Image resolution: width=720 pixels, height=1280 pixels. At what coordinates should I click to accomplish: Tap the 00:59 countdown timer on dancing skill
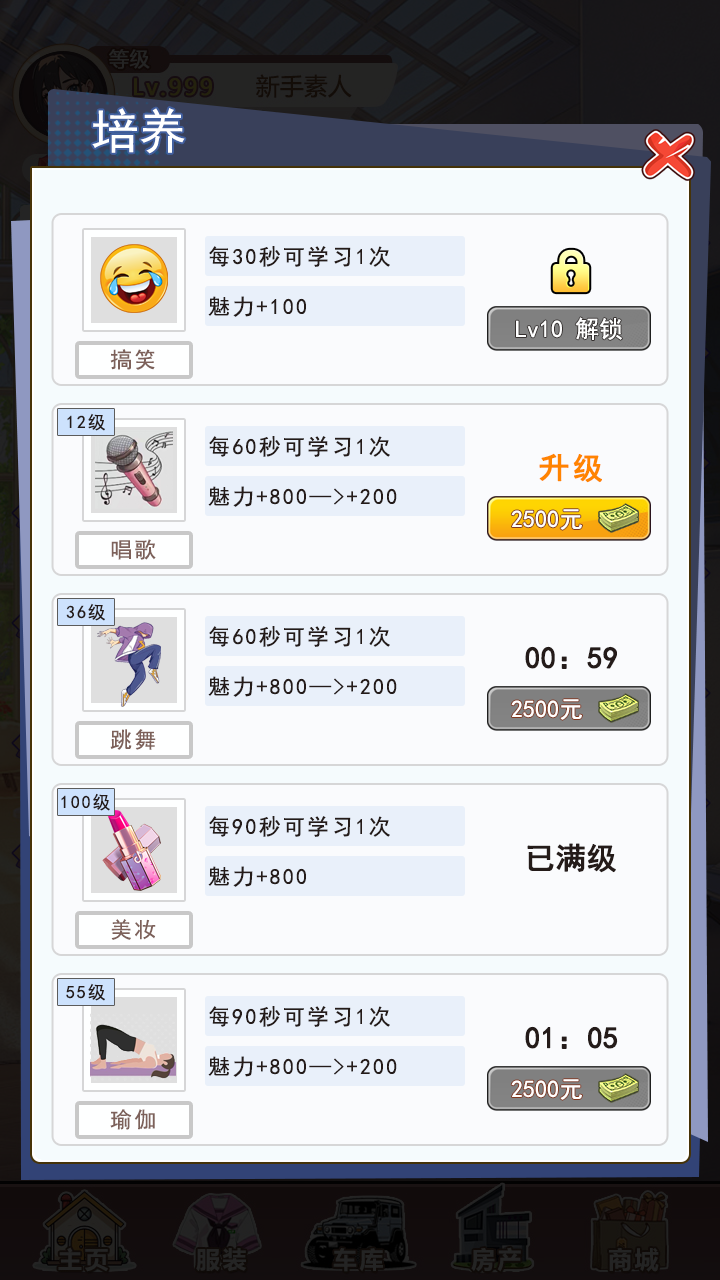[x=568, y=658]
